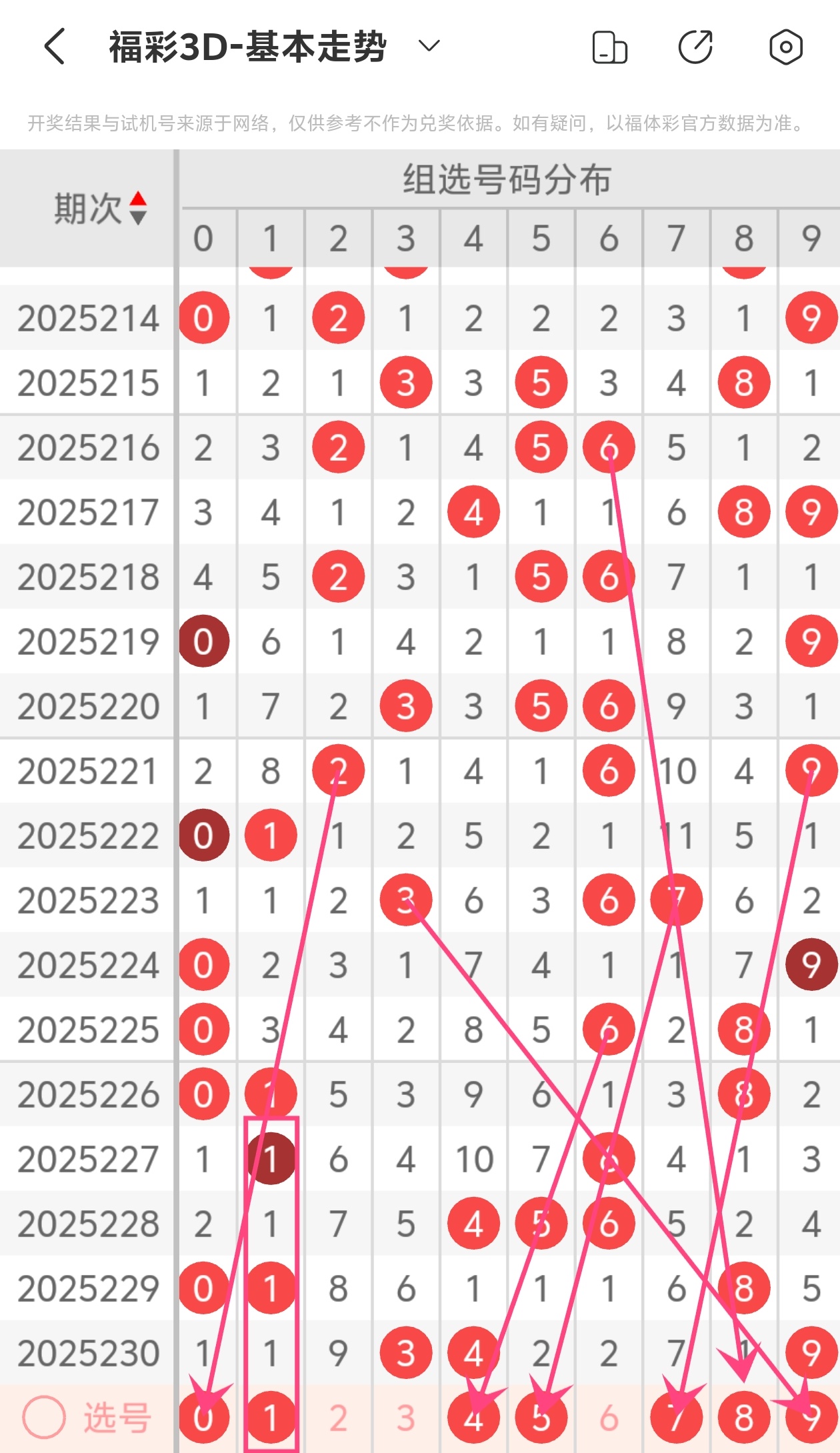Tap the screen orientation icon in the app bar
Screen dimensions: 840x1453
click(609, 47)
